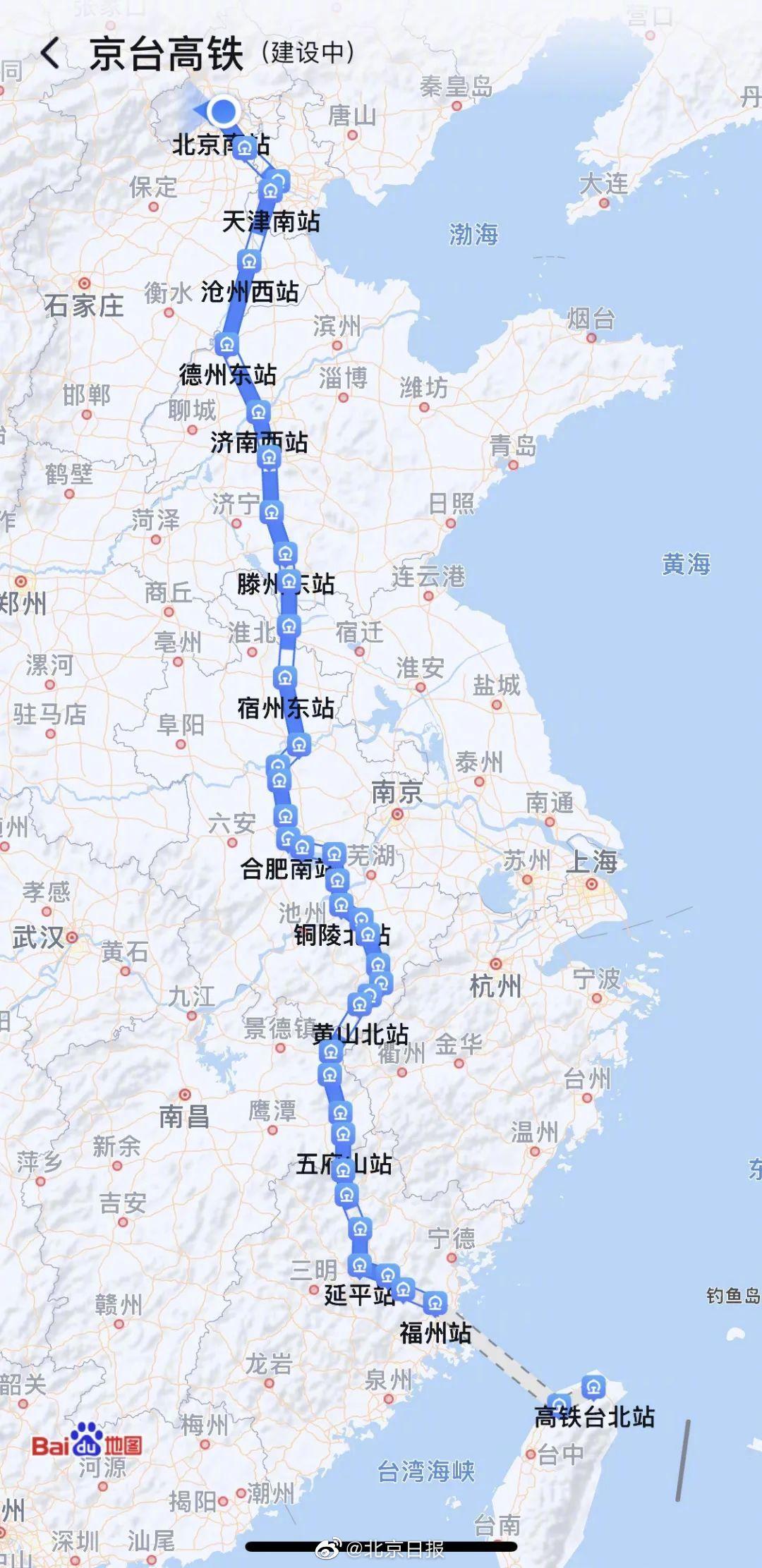762x1568 pixels.
Task: Select the 合肥南站 station marker icon
Action: [x=301, y=847]
